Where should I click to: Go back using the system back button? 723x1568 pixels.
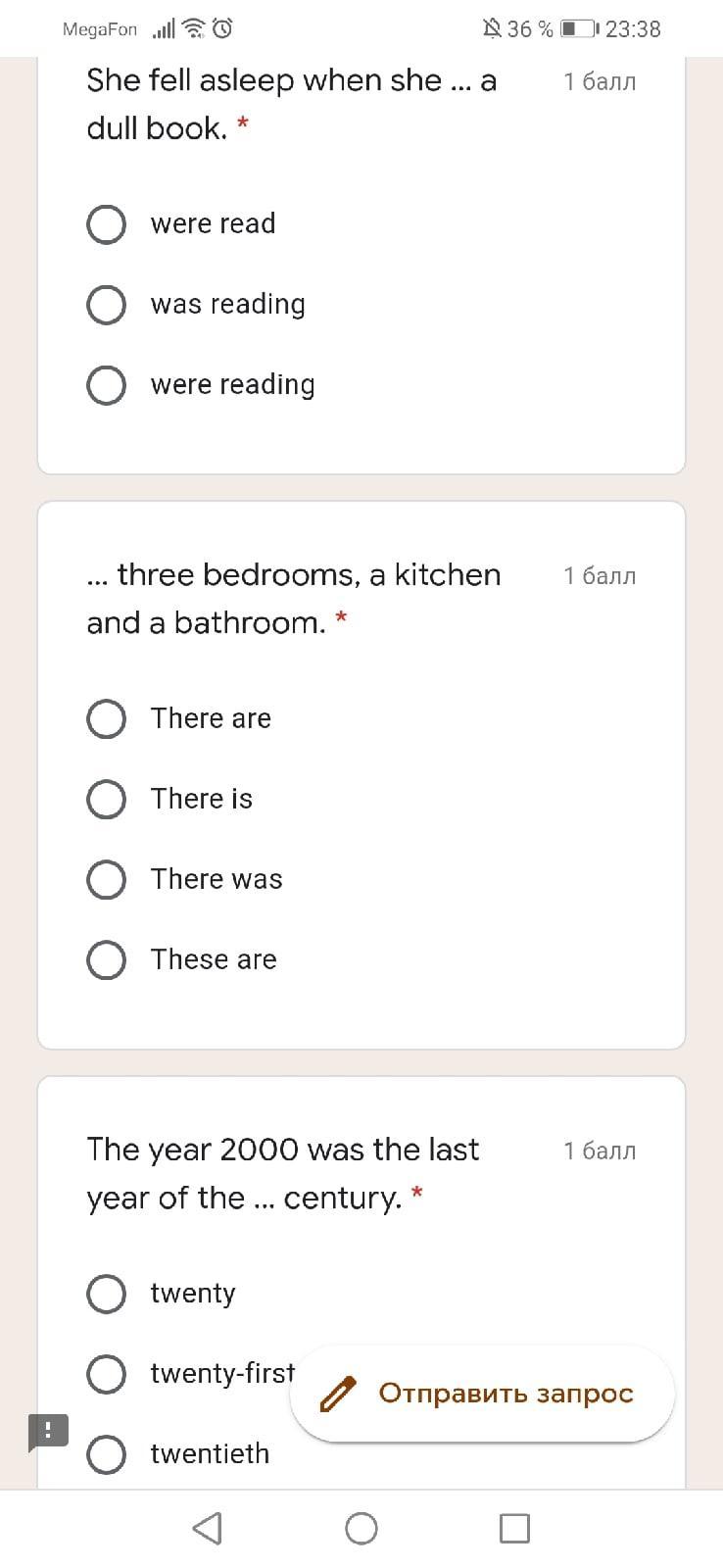207,1528
